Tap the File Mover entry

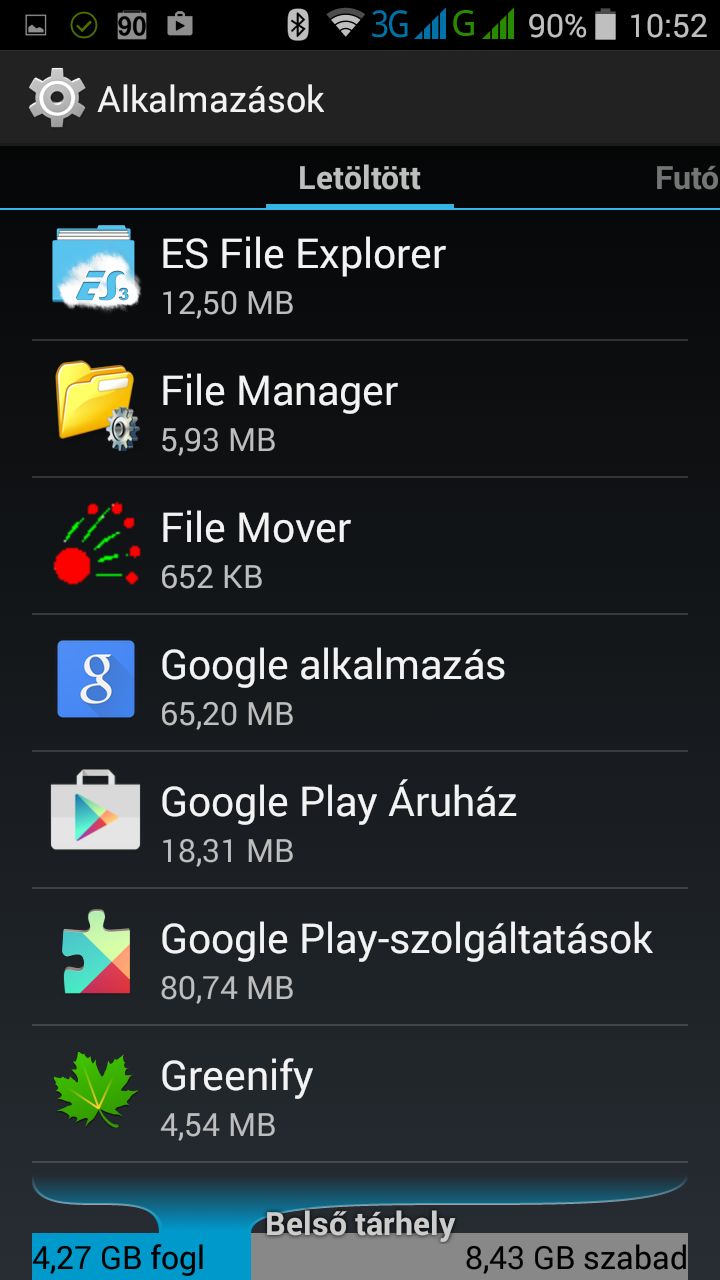pyautogui.click(x=360, y=546)
